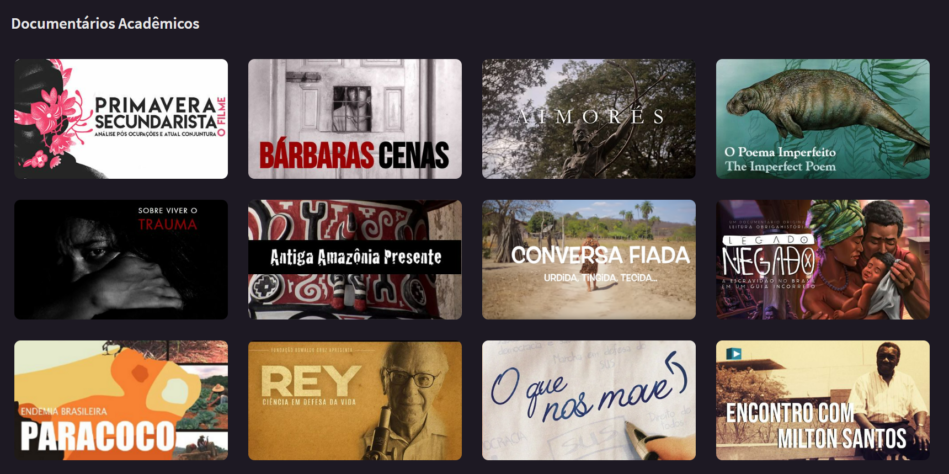Select the Aimorés documentary
949x474 pixels.
tap(589, 119)
